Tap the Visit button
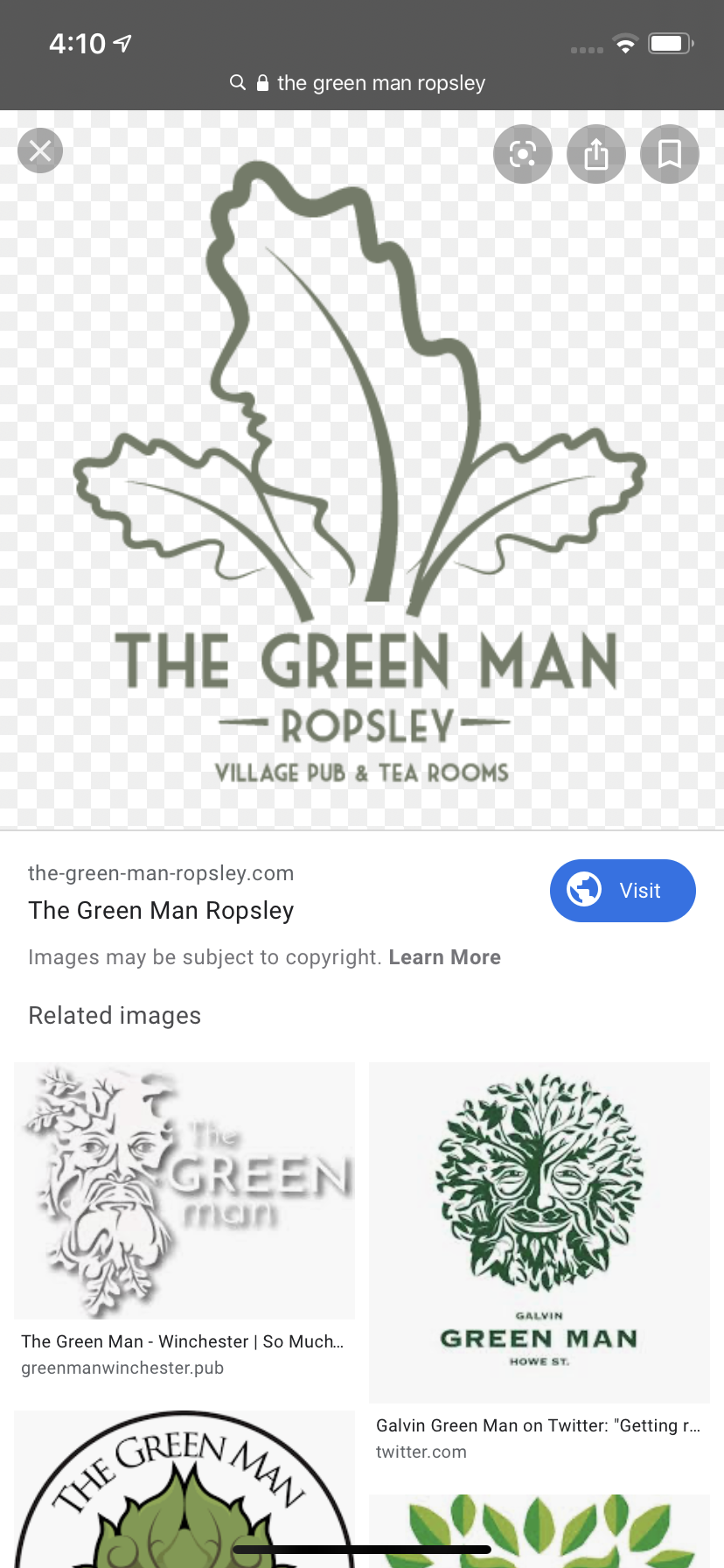Viewport: 724px width, 1568px height. [623, 891]
